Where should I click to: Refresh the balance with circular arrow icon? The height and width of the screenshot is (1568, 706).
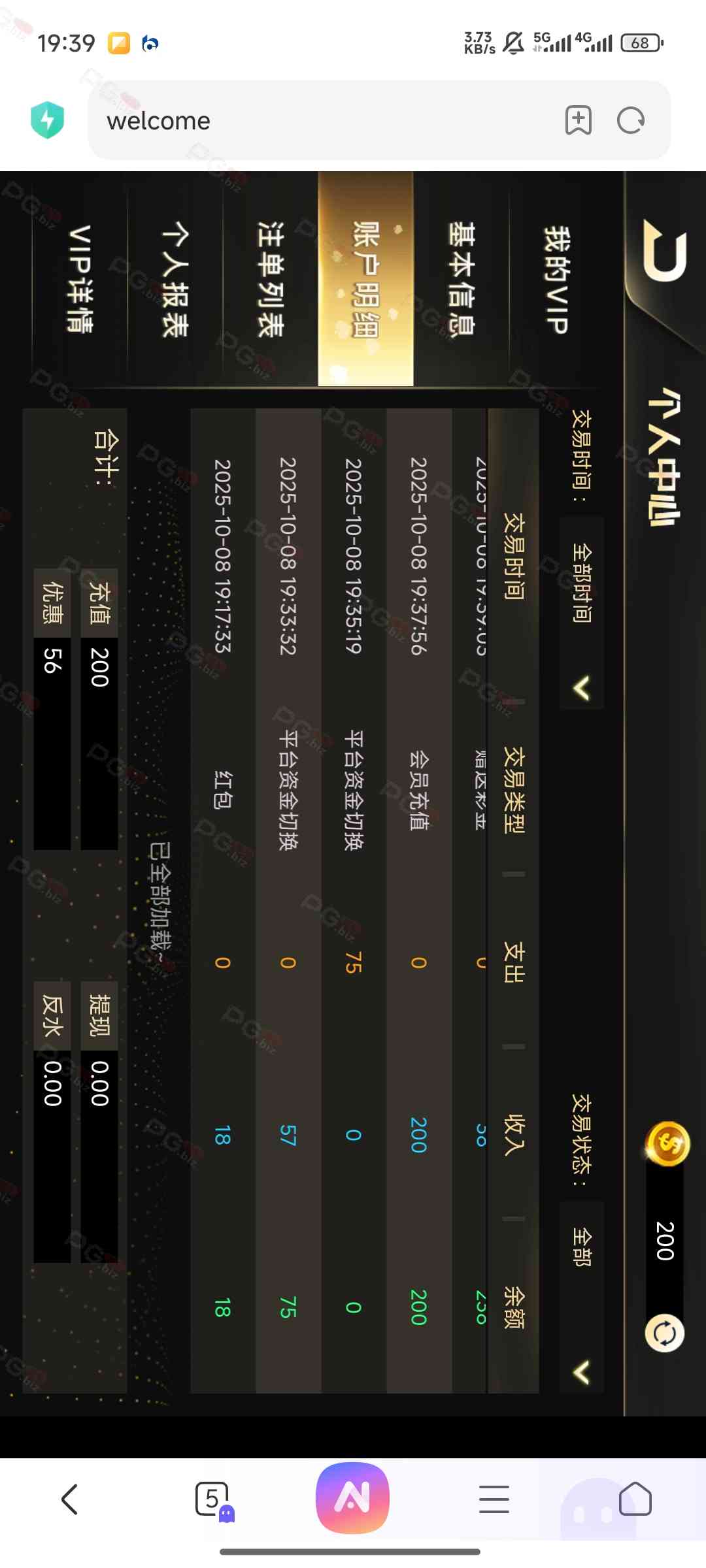[664, 1333]
